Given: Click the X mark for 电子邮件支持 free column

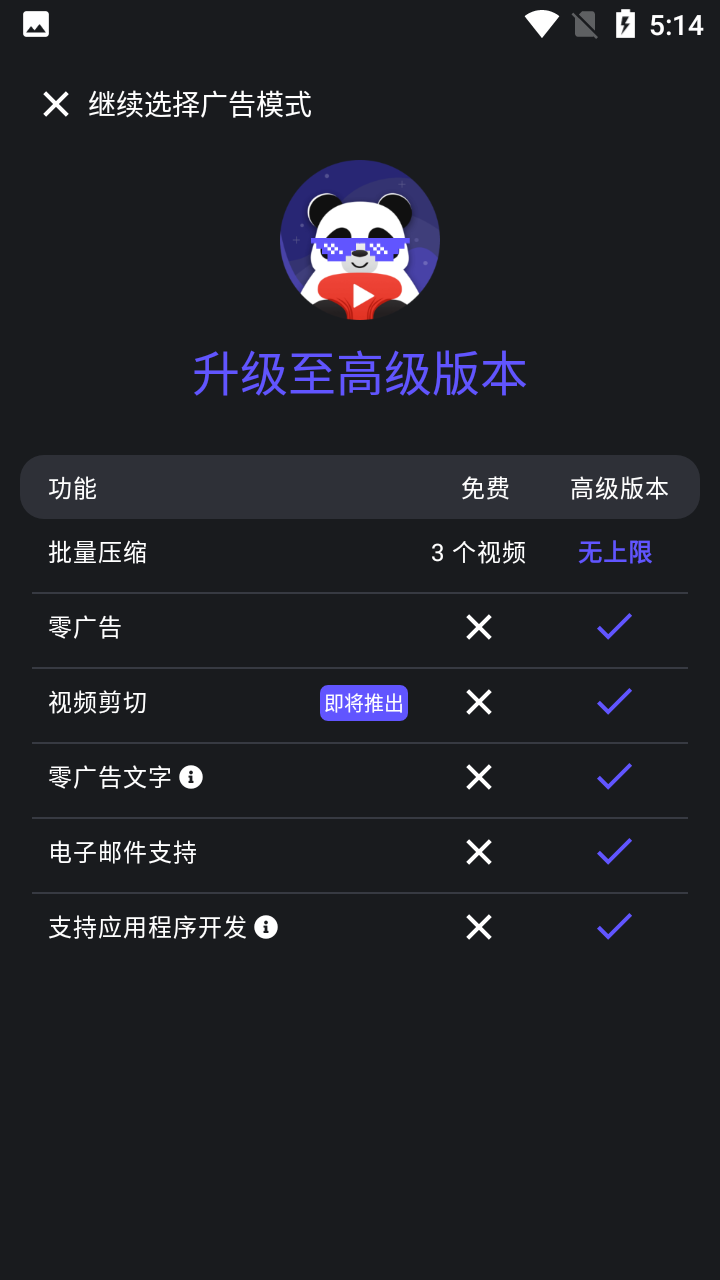Looking at the screenshot, I should (478, 852).
